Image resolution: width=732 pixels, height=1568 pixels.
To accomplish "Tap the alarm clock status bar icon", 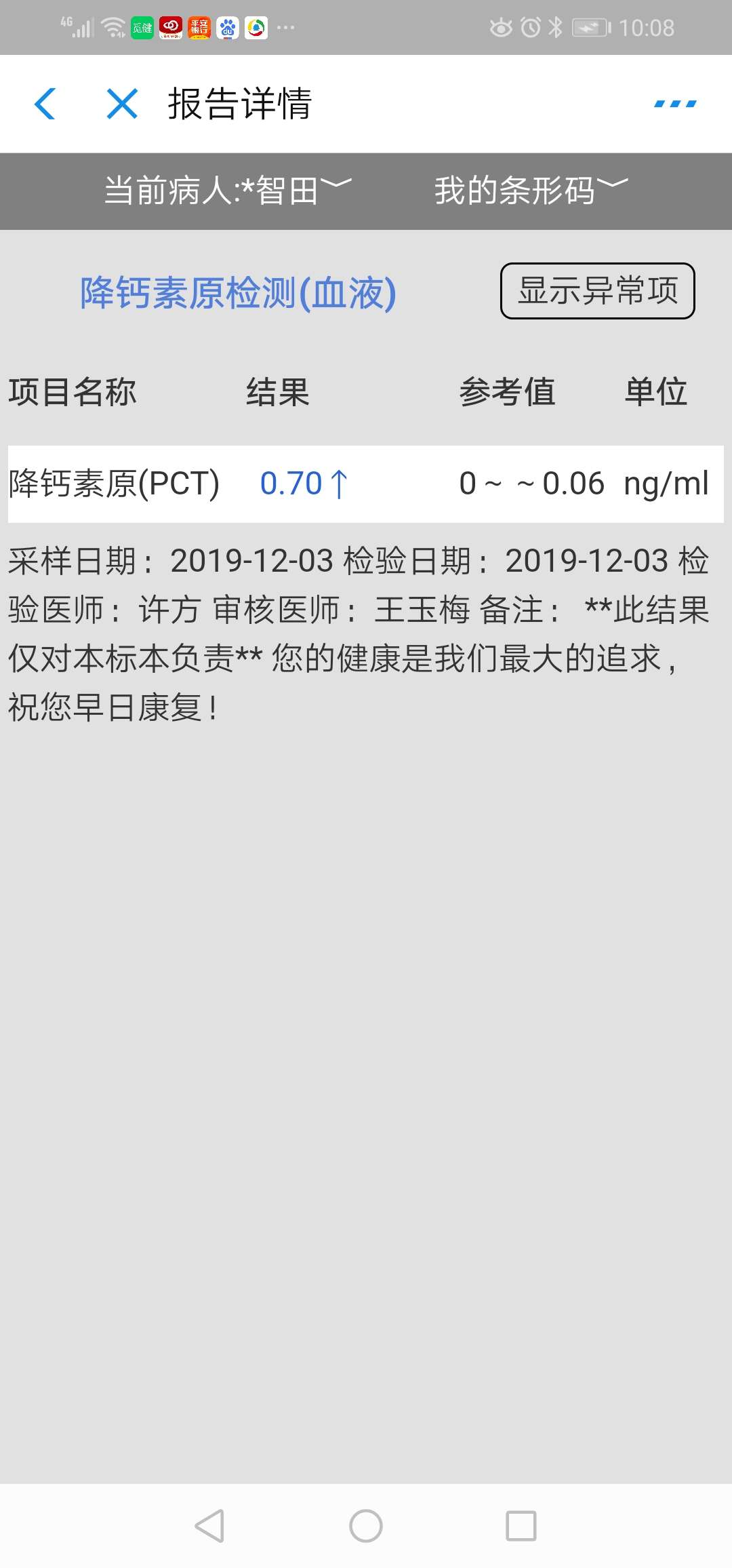I will [x=529, y=28].
